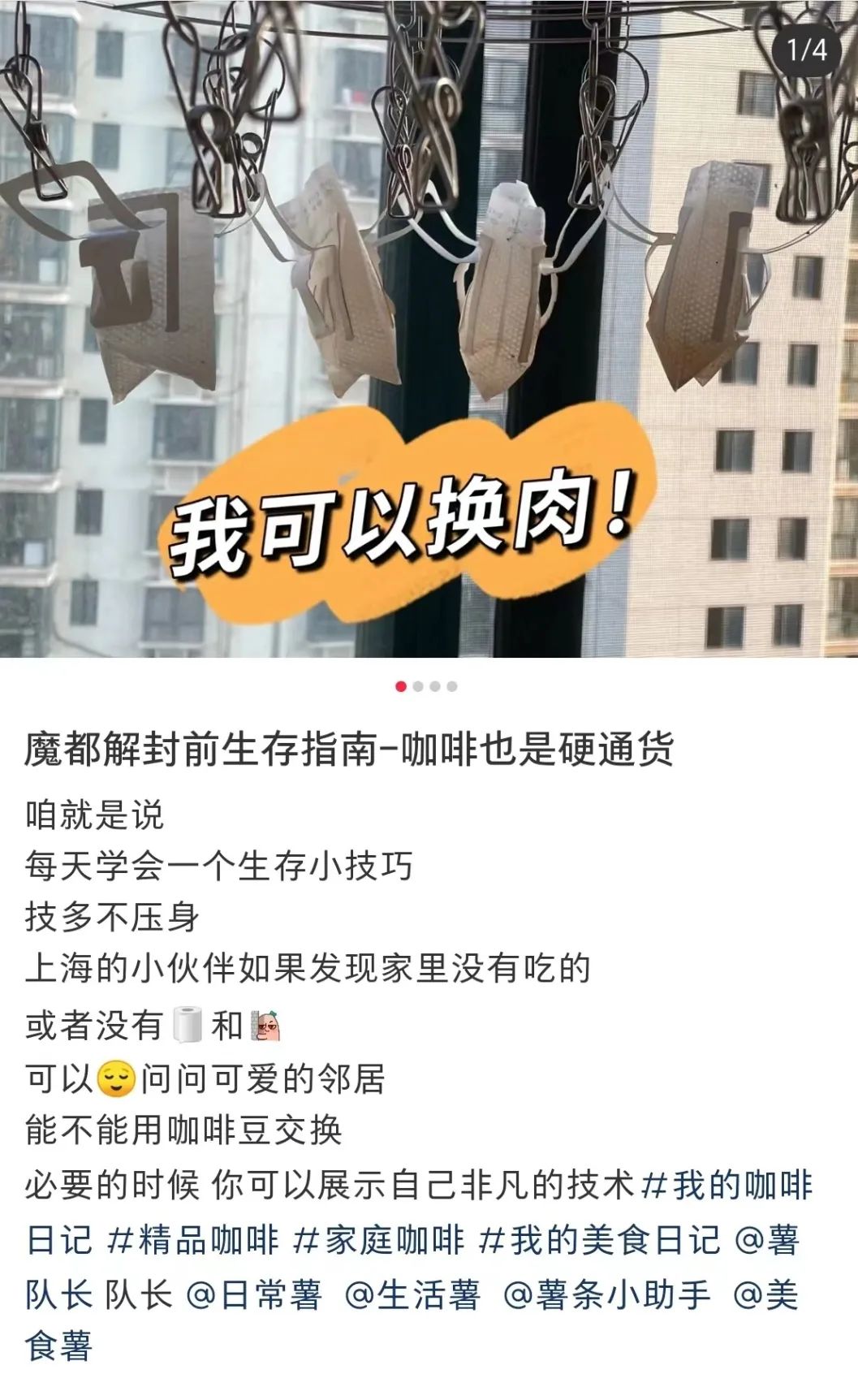
Task: Open the hashtag #精品咖啡
Action: (193, 1241)
